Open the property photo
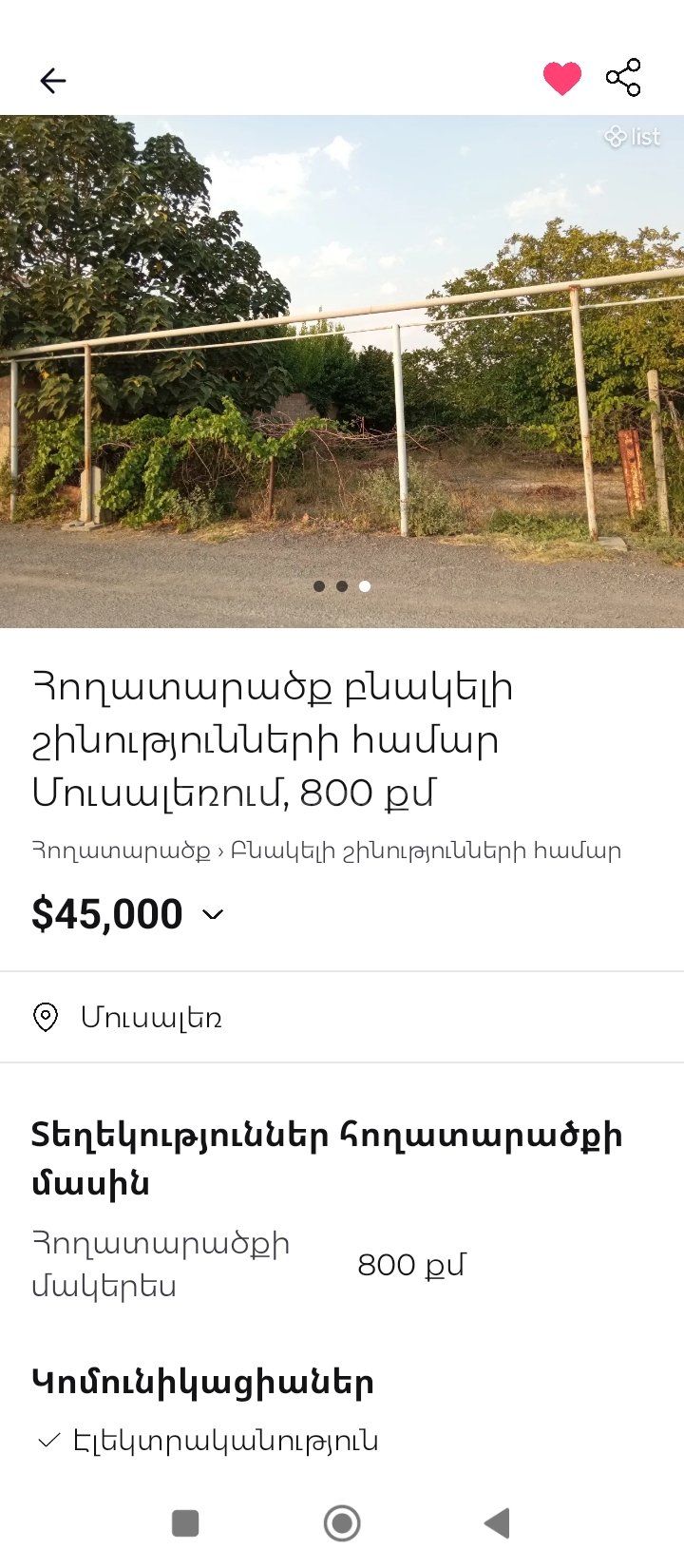 [342, 371]
